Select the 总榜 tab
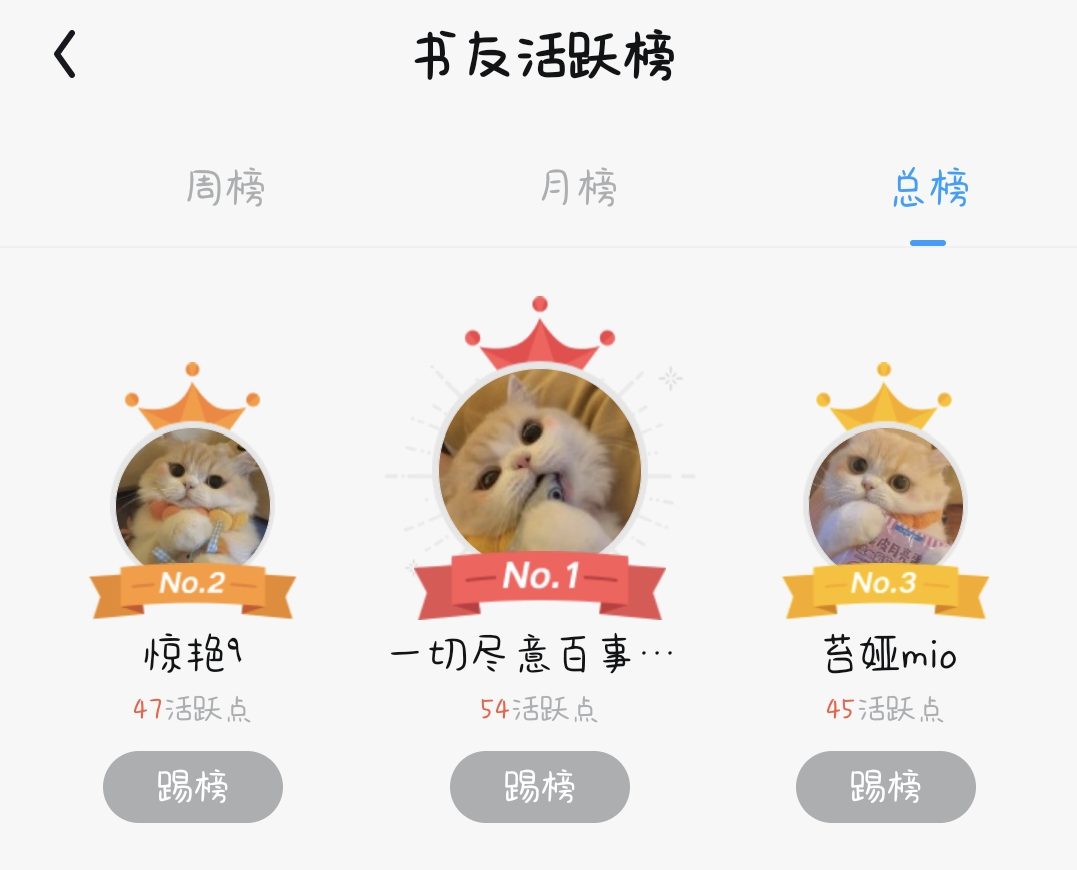The image size is (1077, 870). (x=930, y=188)
